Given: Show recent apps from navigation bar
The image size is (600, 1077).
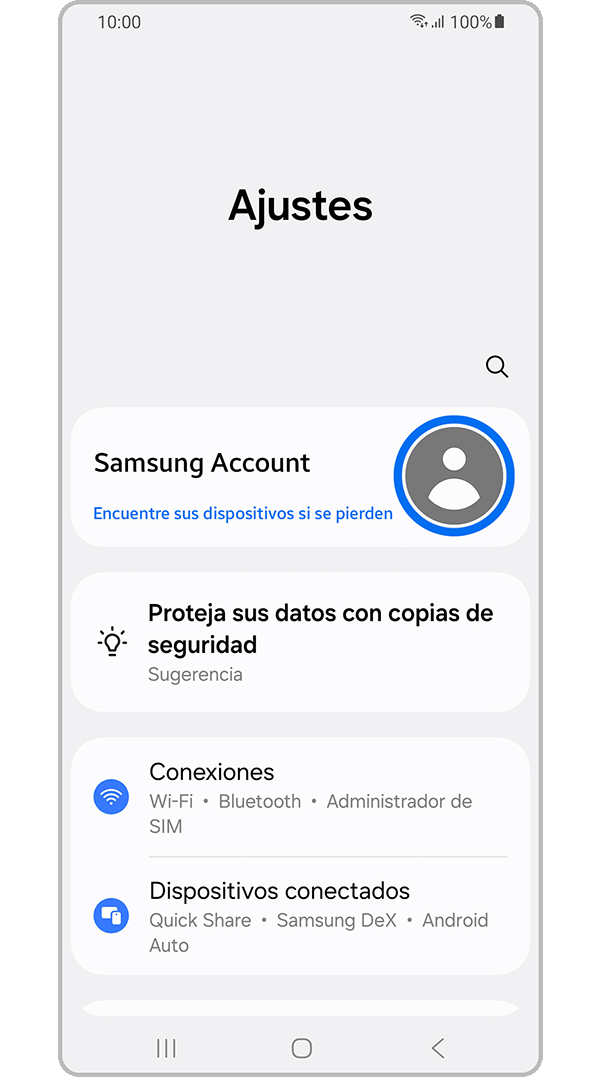Looking at the screenshot, I should point(166,1048).
